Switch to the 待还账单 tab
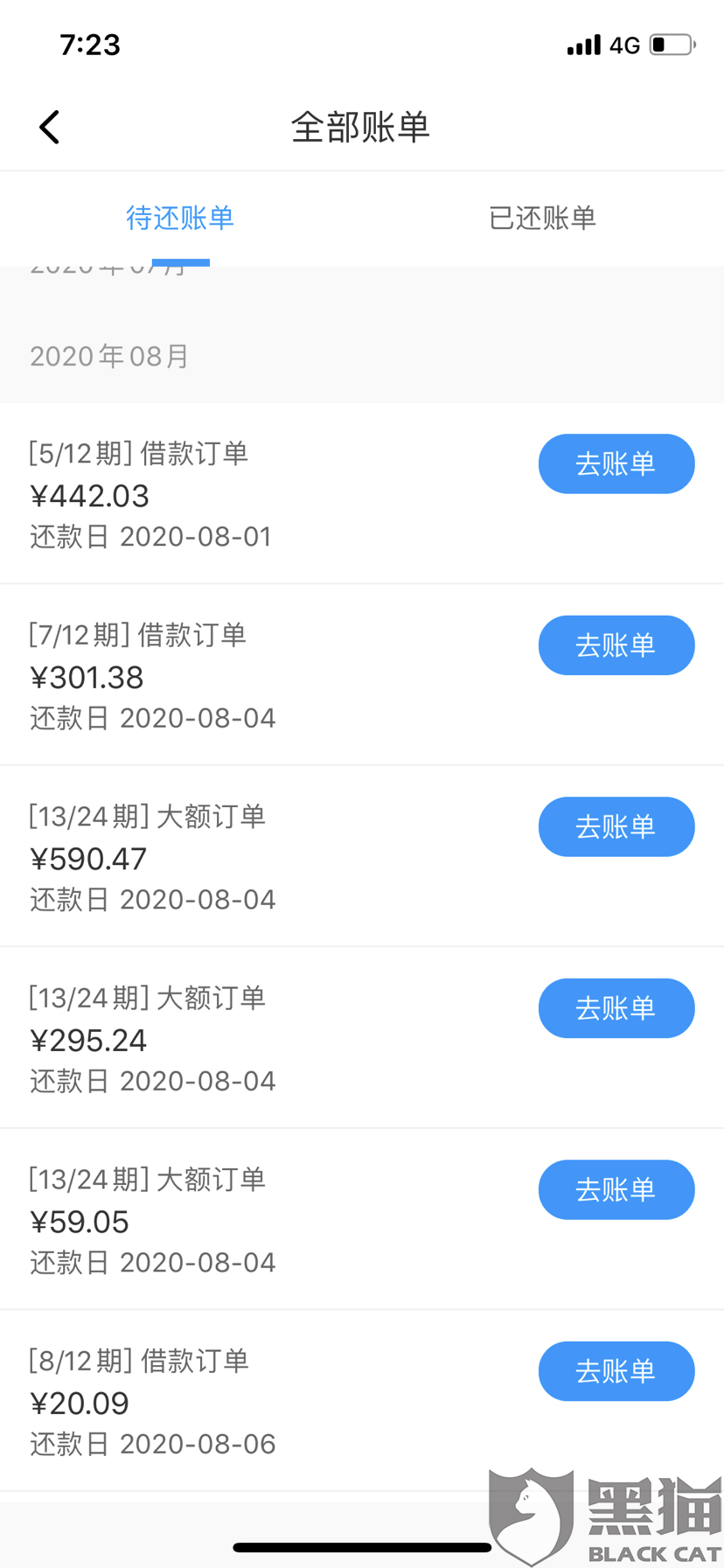 (180, 218)
